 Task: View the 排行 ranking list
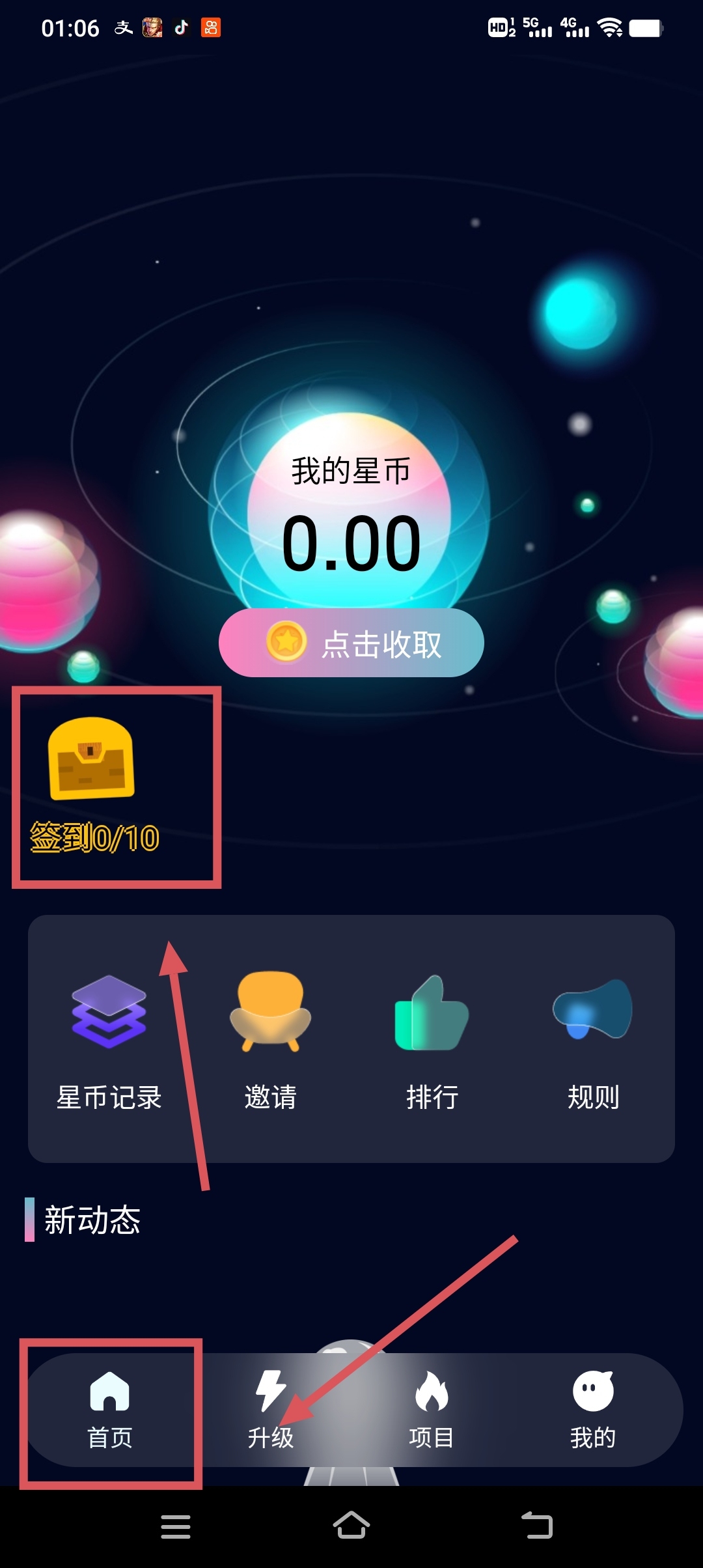tap(432, 1042)
